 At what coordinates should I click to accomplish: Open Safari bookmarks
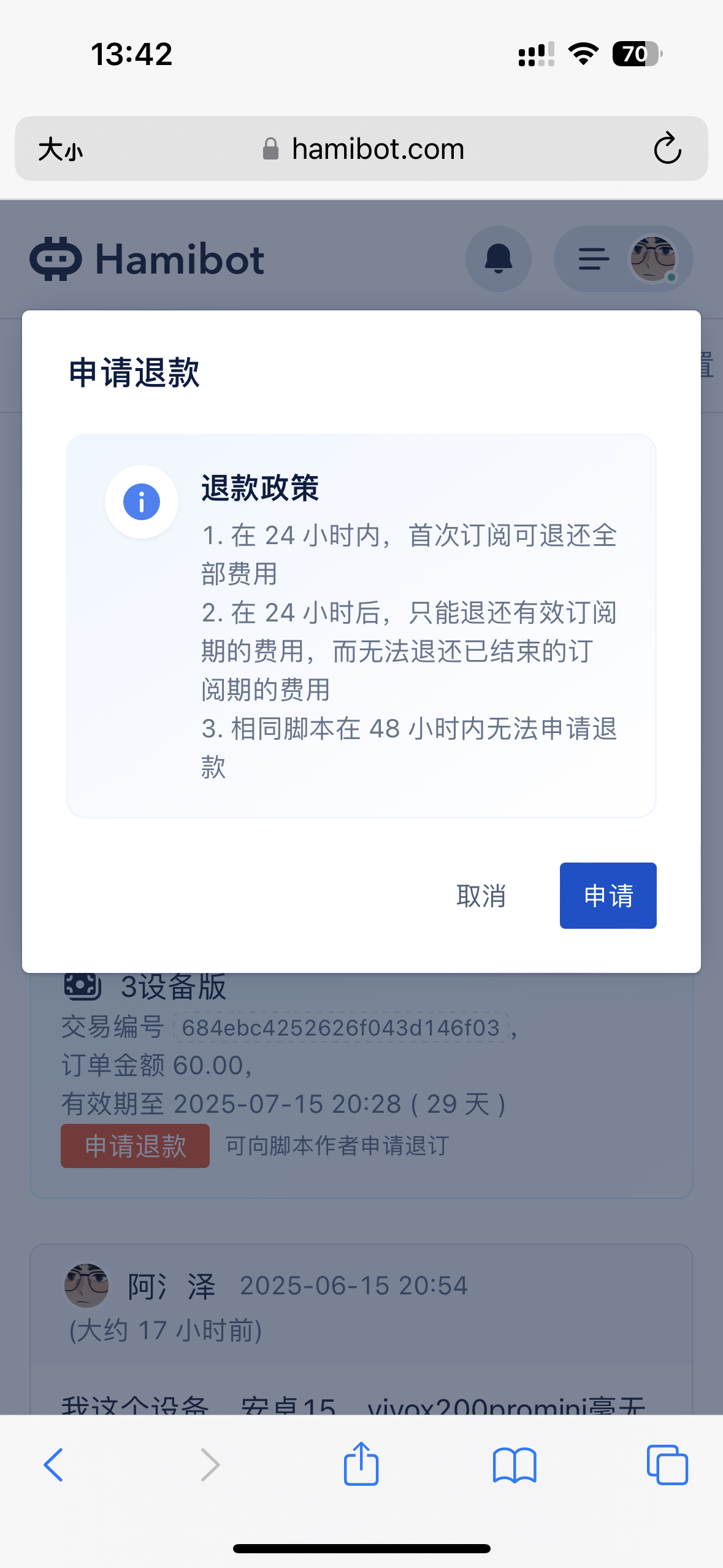coord(514,1465)
